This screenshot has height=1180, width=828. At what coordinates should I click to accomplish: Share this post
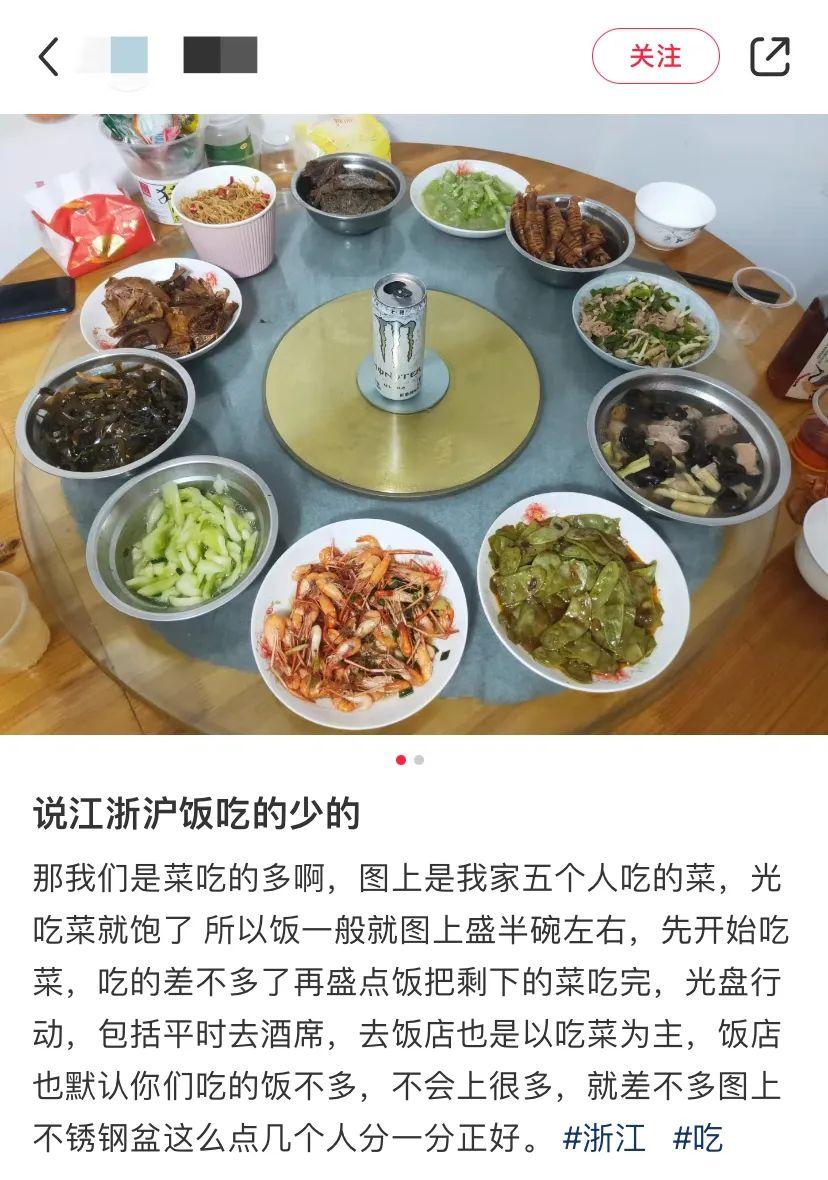770,57
